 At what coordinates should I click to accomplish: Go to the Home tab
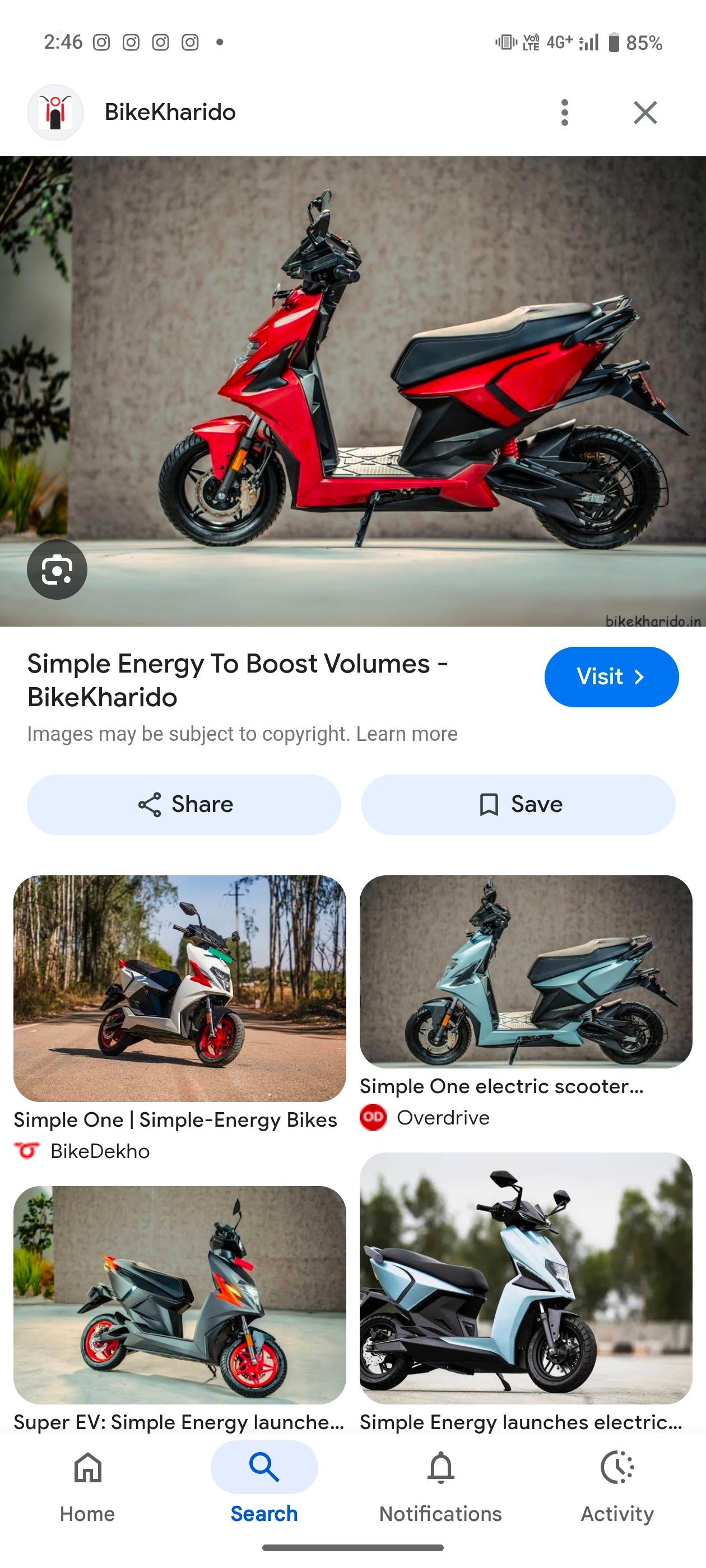(x=88, y=1485)
